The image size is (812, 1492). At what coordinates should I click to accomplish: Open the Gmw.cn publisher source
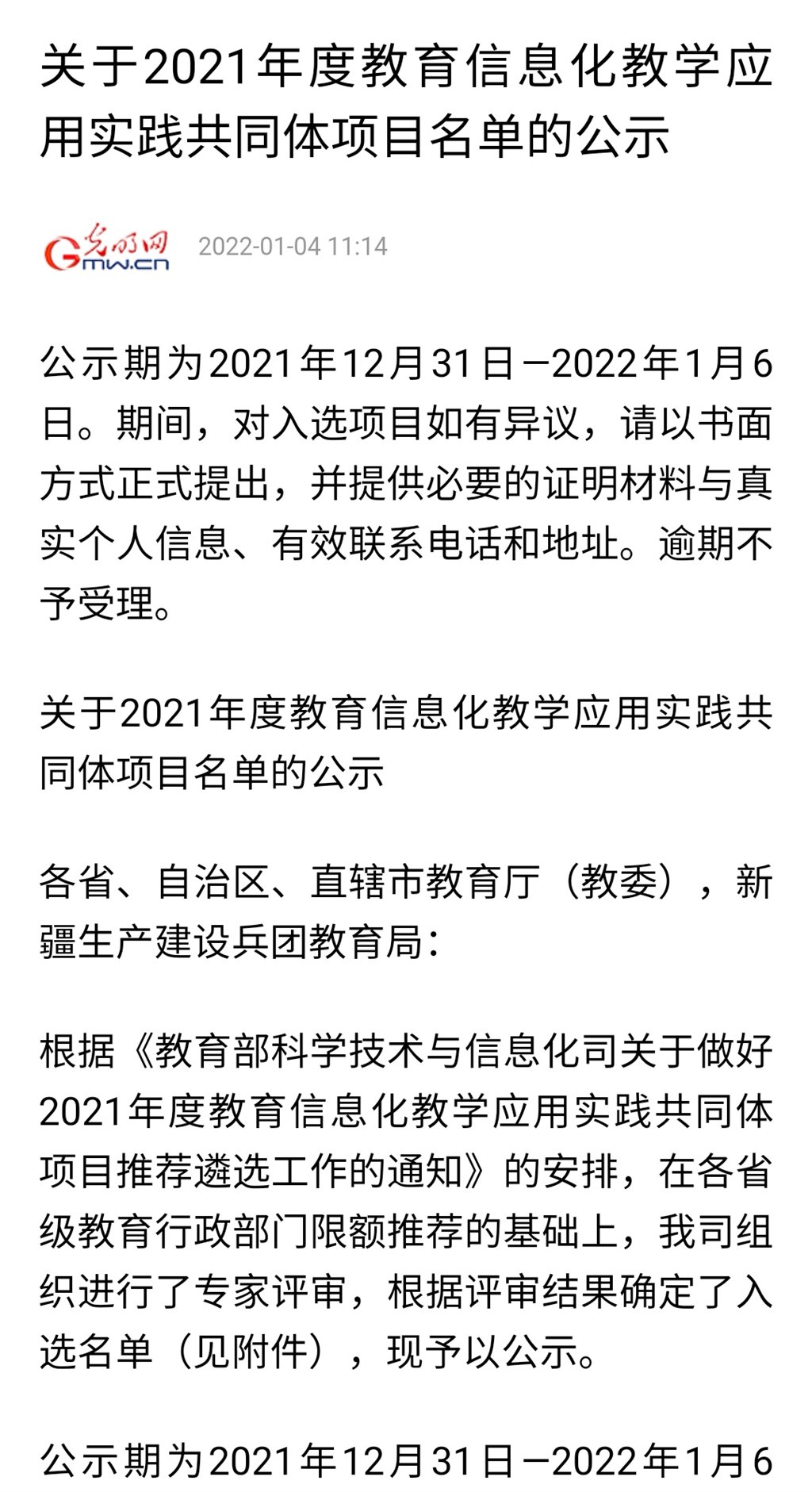(106, 247)
